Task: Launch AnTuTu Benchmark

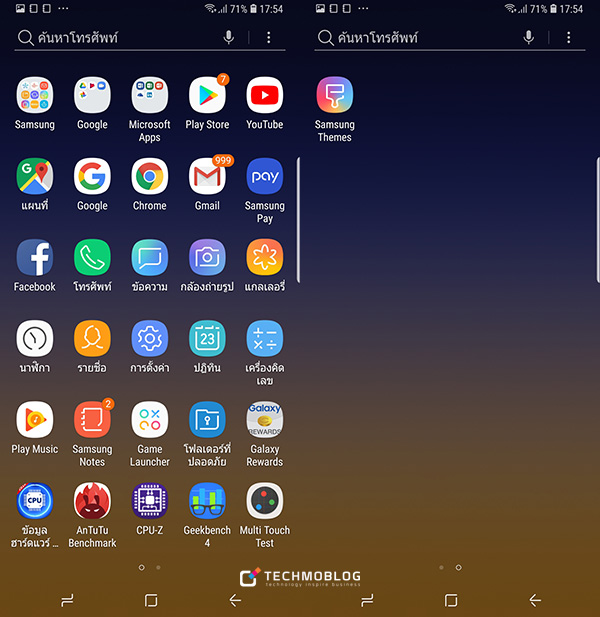Action: [x=92, y=501]
